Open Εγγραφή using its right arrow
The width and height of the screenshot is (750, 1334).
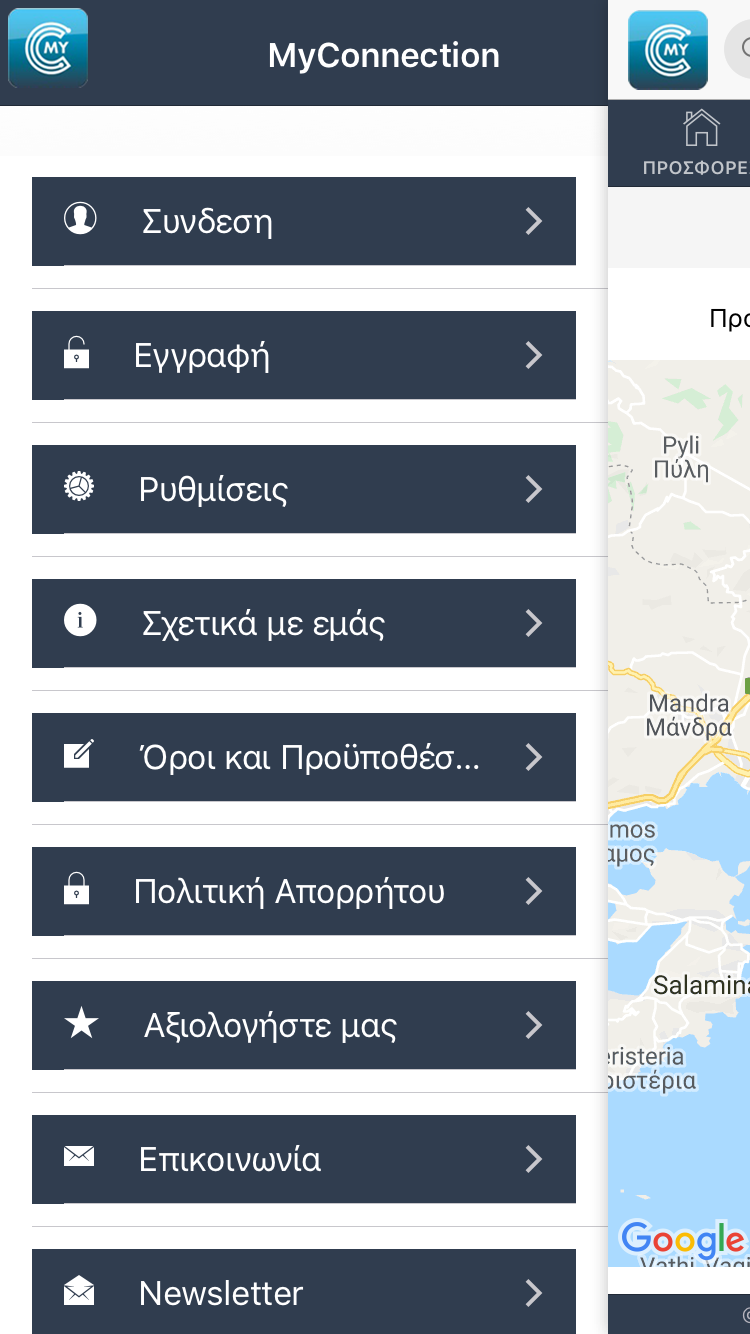pos(535,355)
